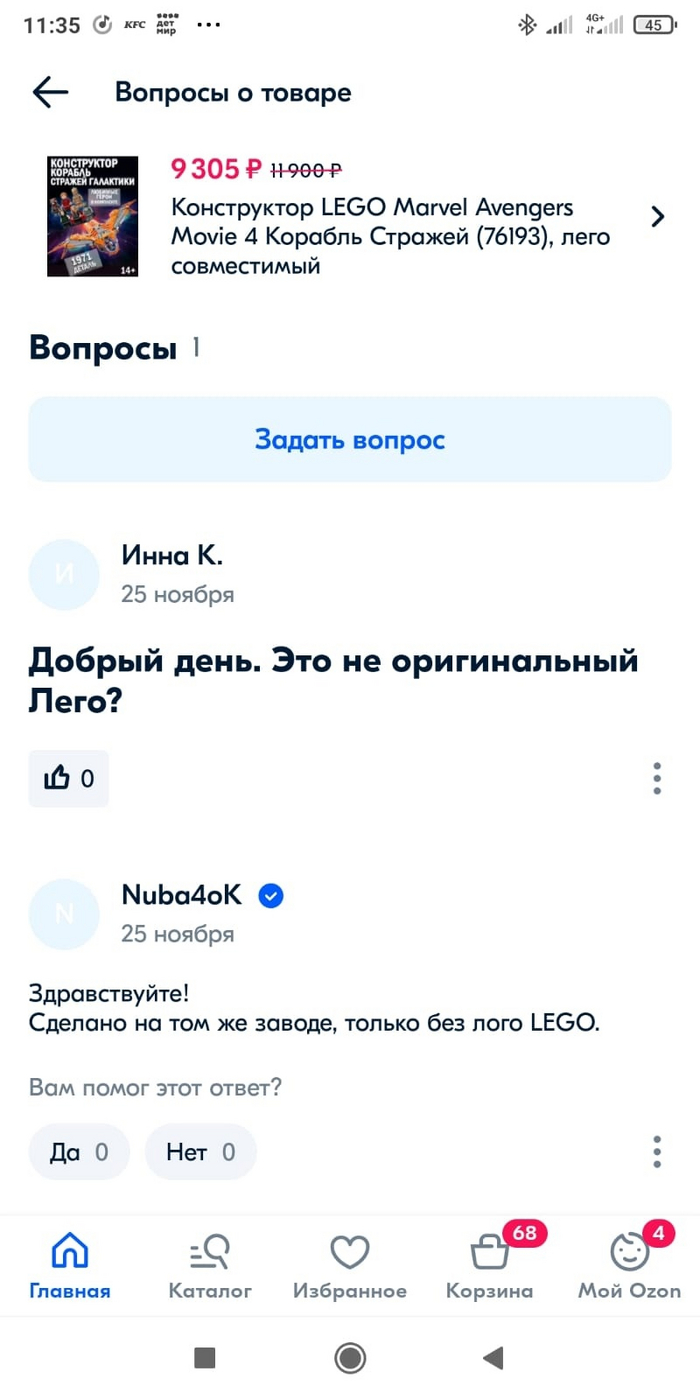Screen dimensions: 700x1400
Task: Tap the system back triangle button
Action: [492, 1357]
